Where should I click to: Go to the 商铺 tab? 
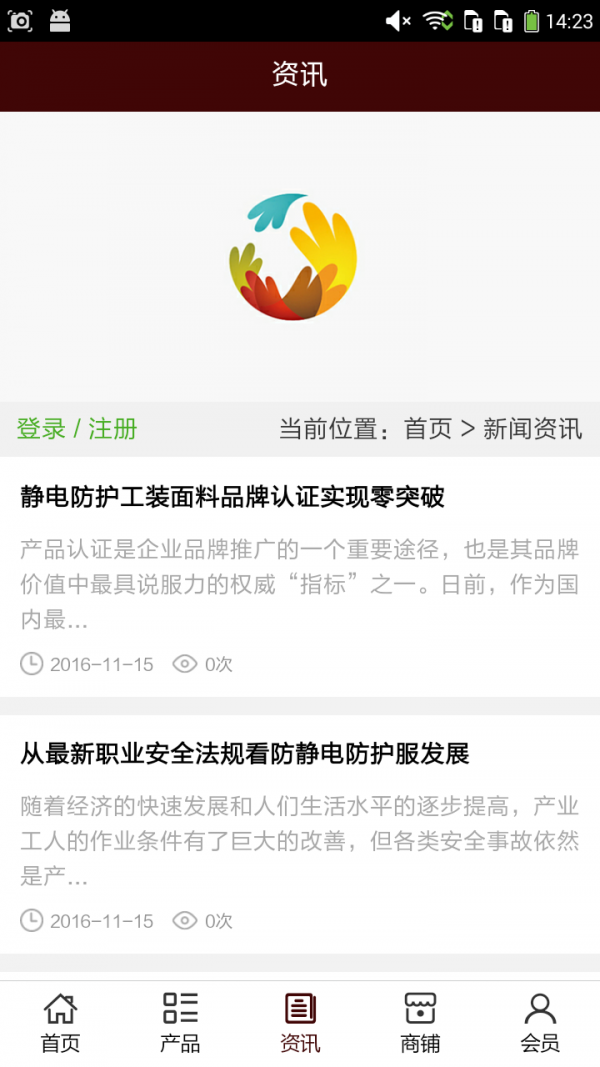pos(420,1022)
